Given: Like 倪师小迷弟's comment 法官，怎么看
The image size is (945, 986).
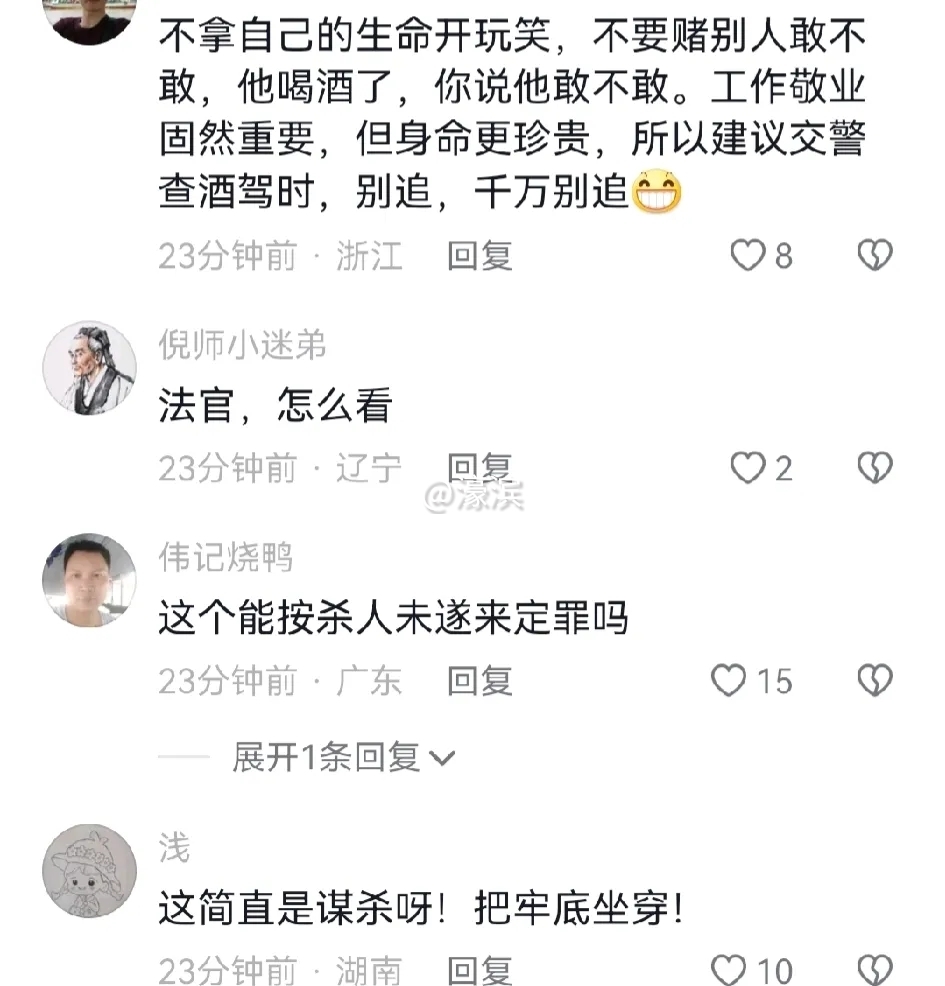Looking at the screenshot, I should [x=748, y=468].
